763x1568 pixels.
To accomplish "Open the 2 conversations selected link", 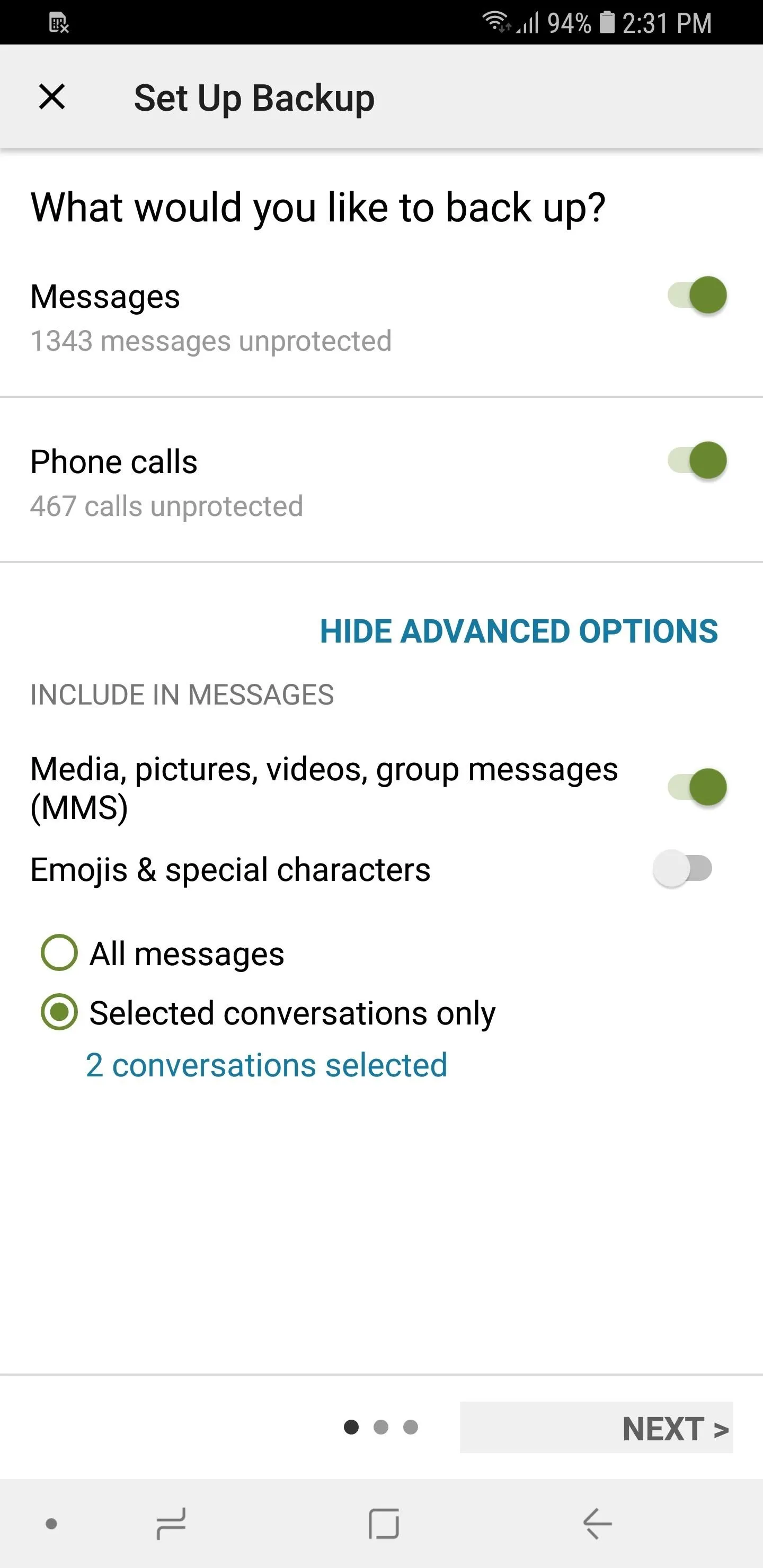I will (266, 1065).
